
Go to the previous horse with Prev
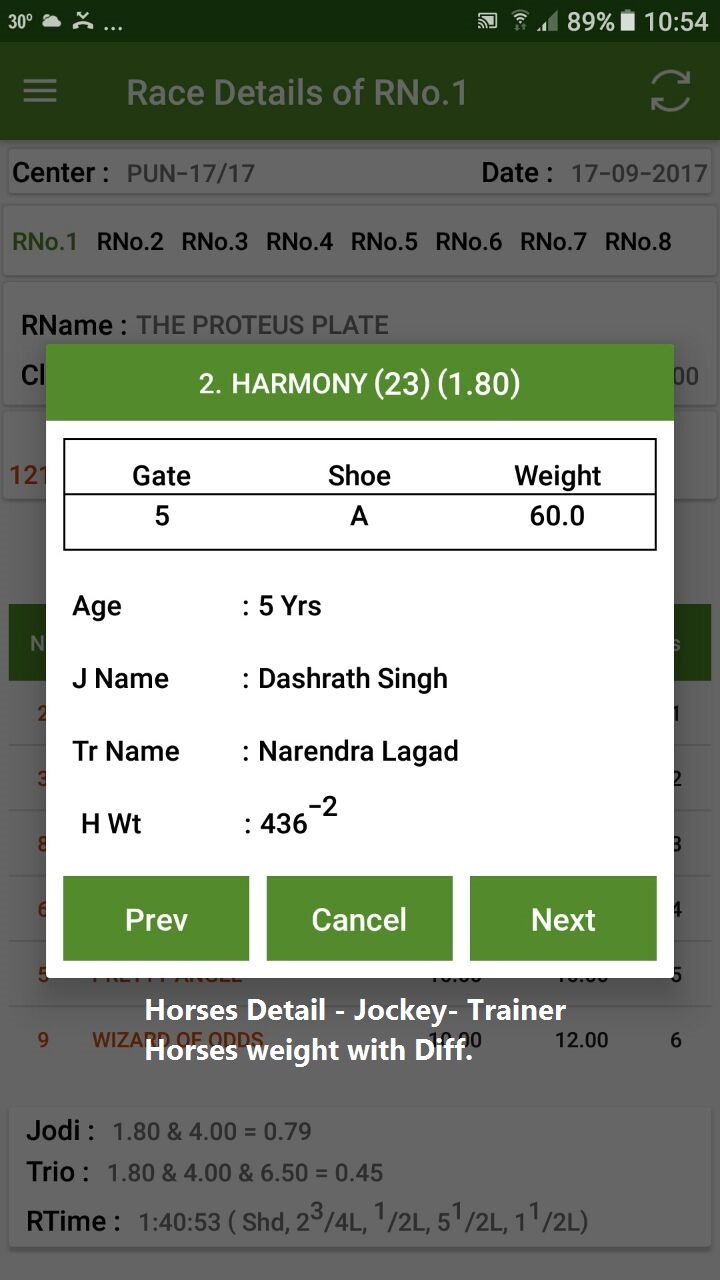coord(156,918)
